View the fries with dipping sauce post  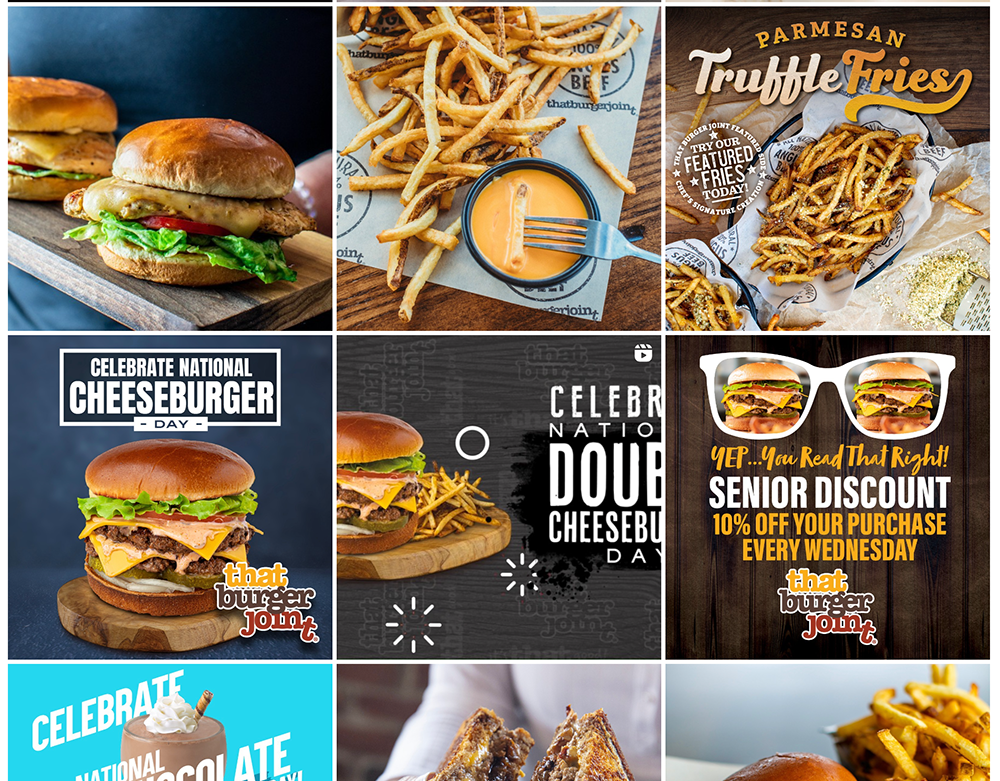click(498, 168)
